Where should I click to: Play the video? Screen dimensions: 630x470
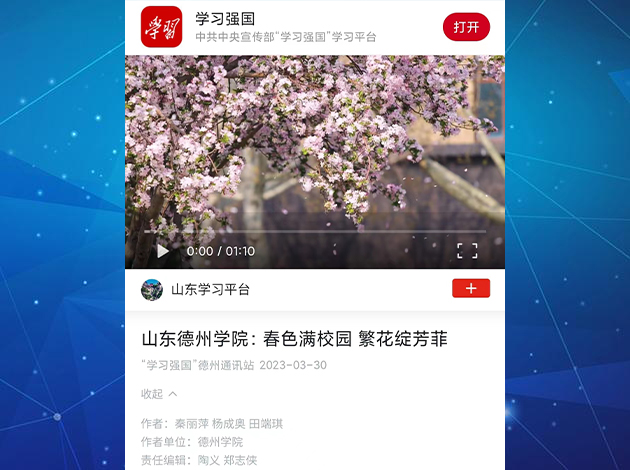163,251
